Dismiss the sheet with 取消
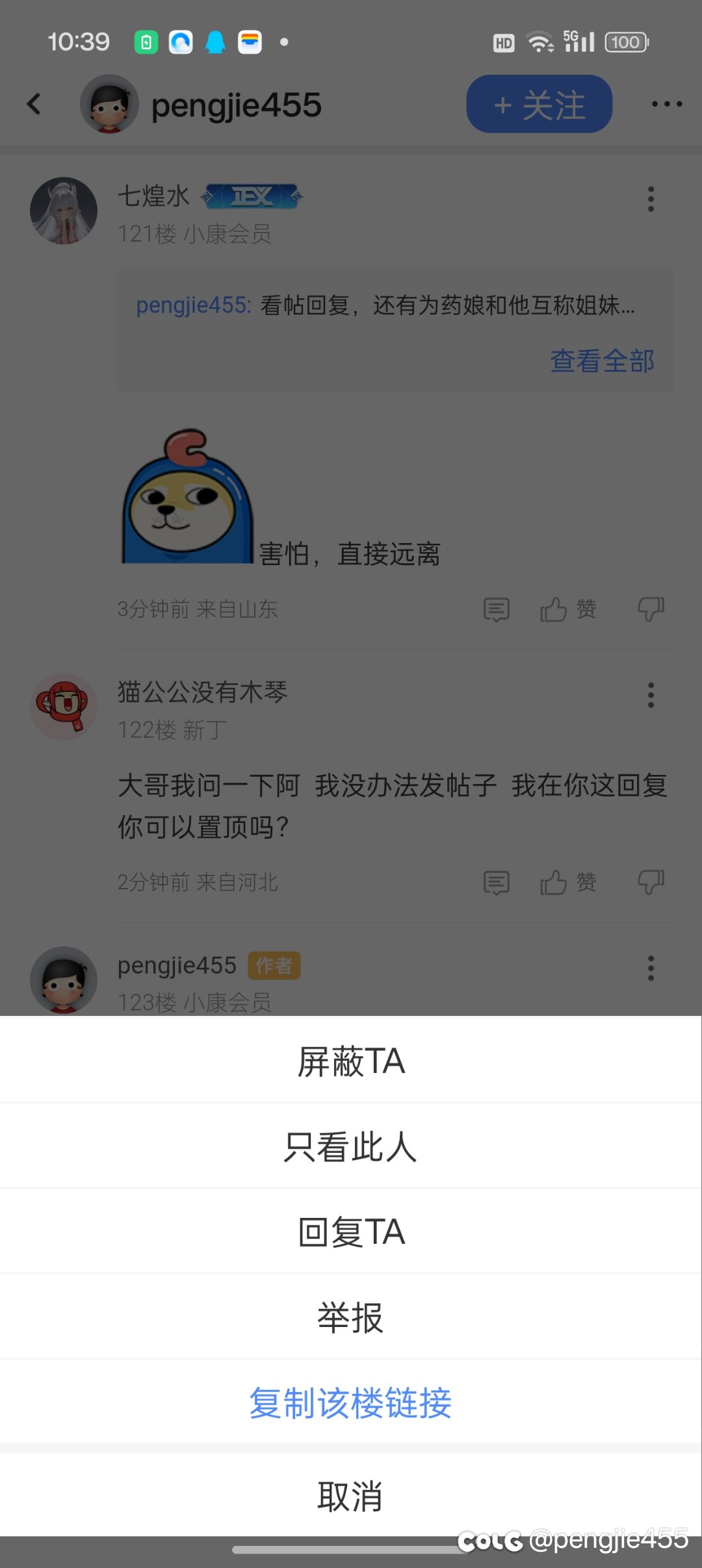The width and height of the screenshot is (702, 1568). 351,1495
